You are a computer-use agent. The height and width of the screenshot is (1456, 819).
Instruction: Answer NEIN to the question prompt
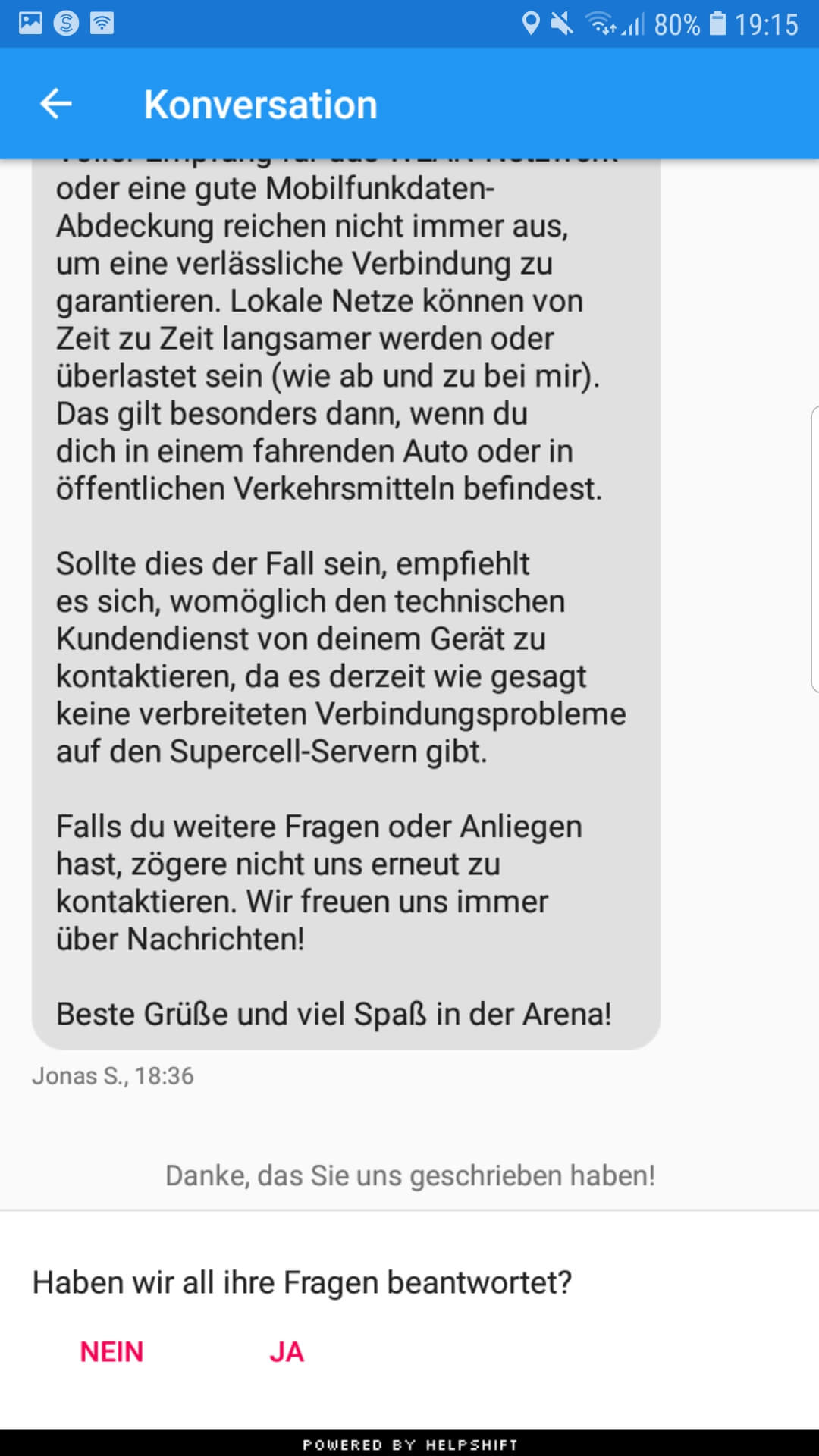[x=111, y=1351]
